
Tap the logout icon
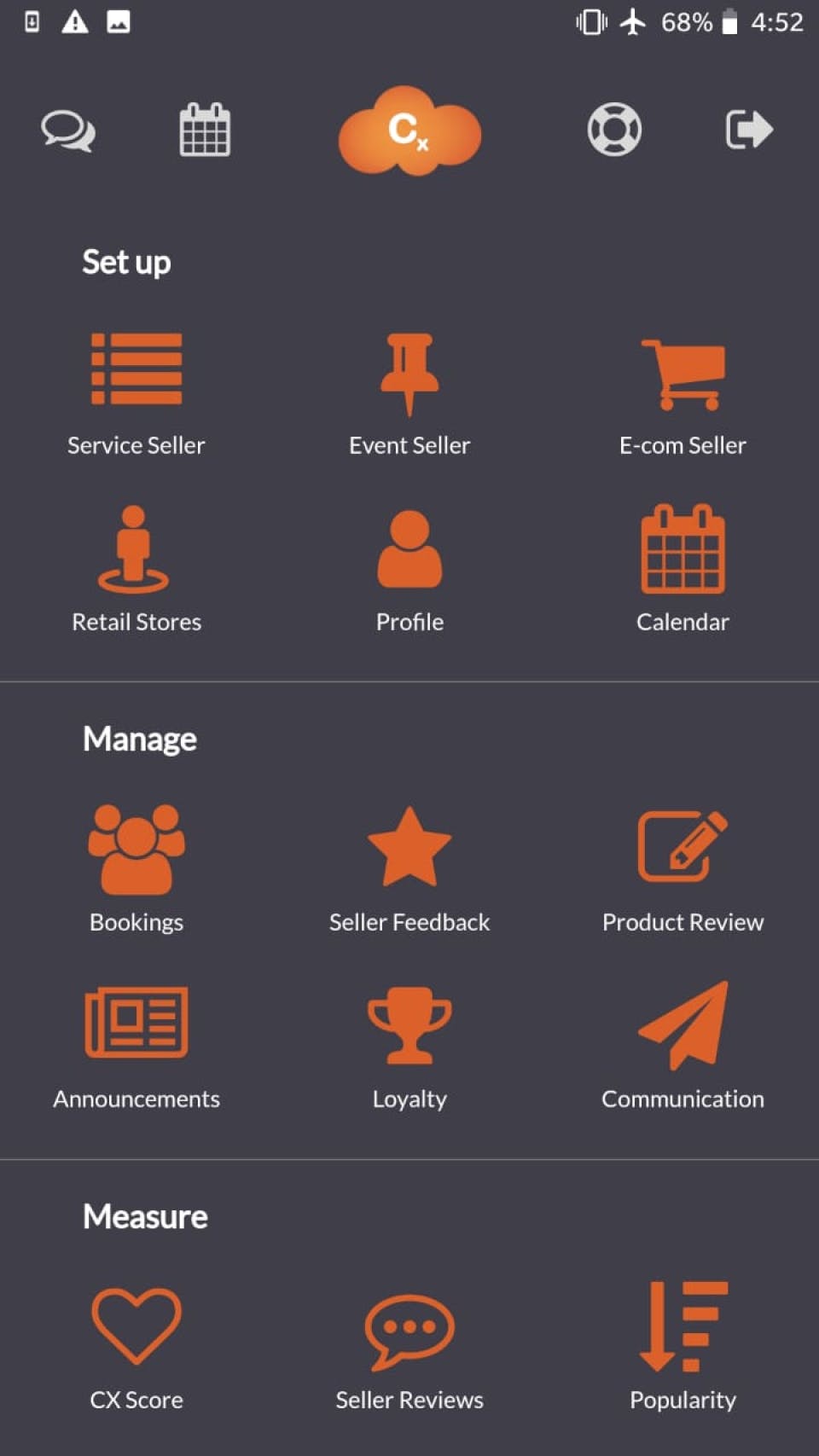click(749, 130)
